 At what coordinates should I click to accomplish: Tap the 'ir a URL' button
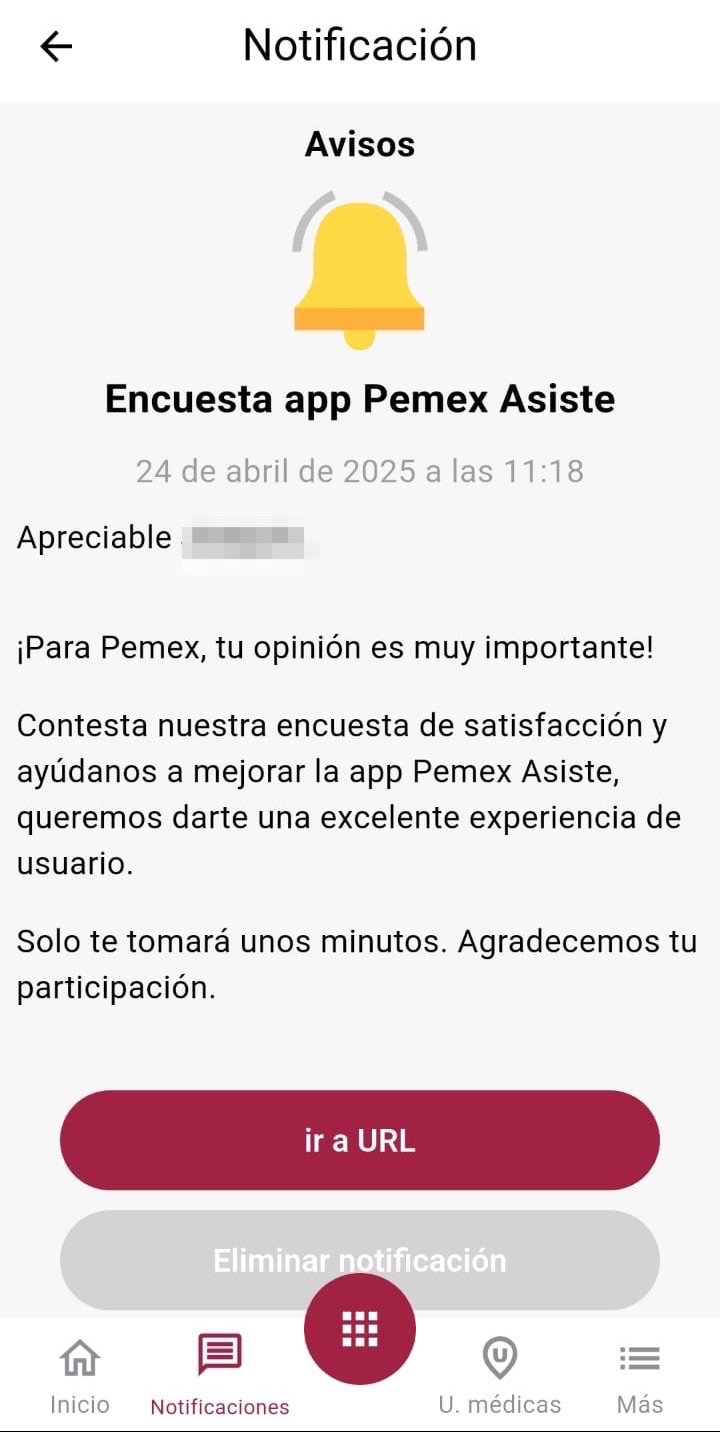360,1140
